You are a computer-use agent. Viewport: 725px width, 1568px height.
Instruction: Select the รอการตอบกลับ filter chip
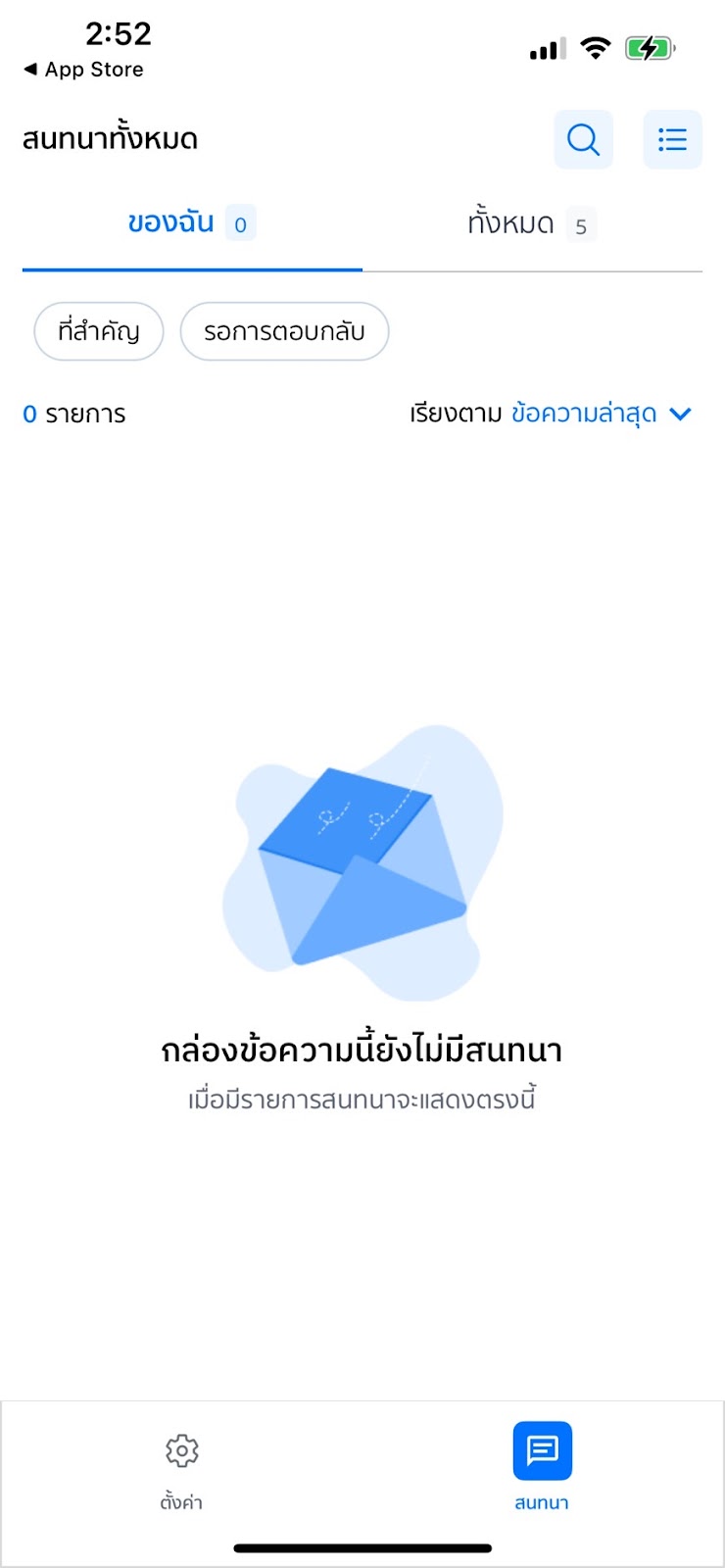click(x=284, y=331)
